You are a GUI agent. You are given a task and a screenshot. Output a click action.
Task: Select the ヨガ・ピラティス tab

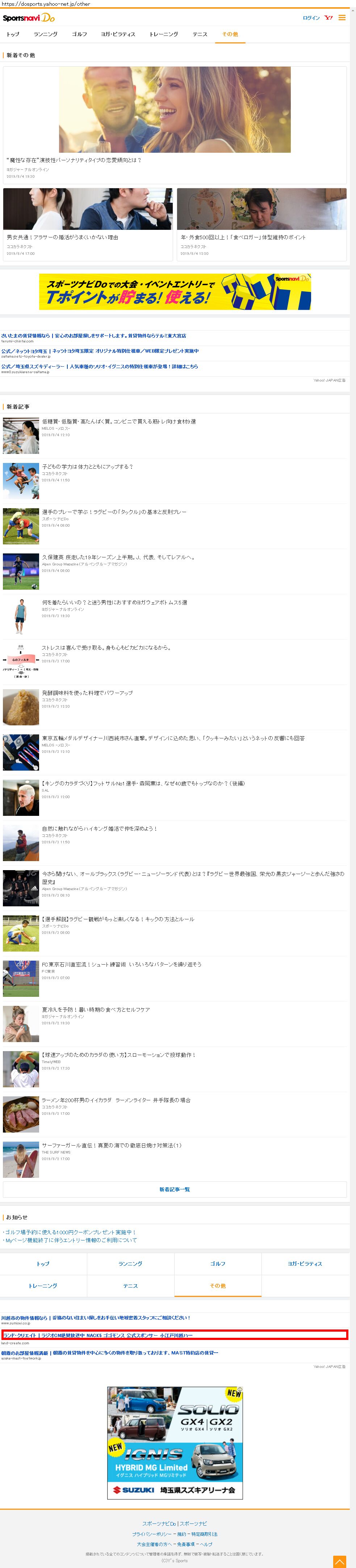point(118,34)
